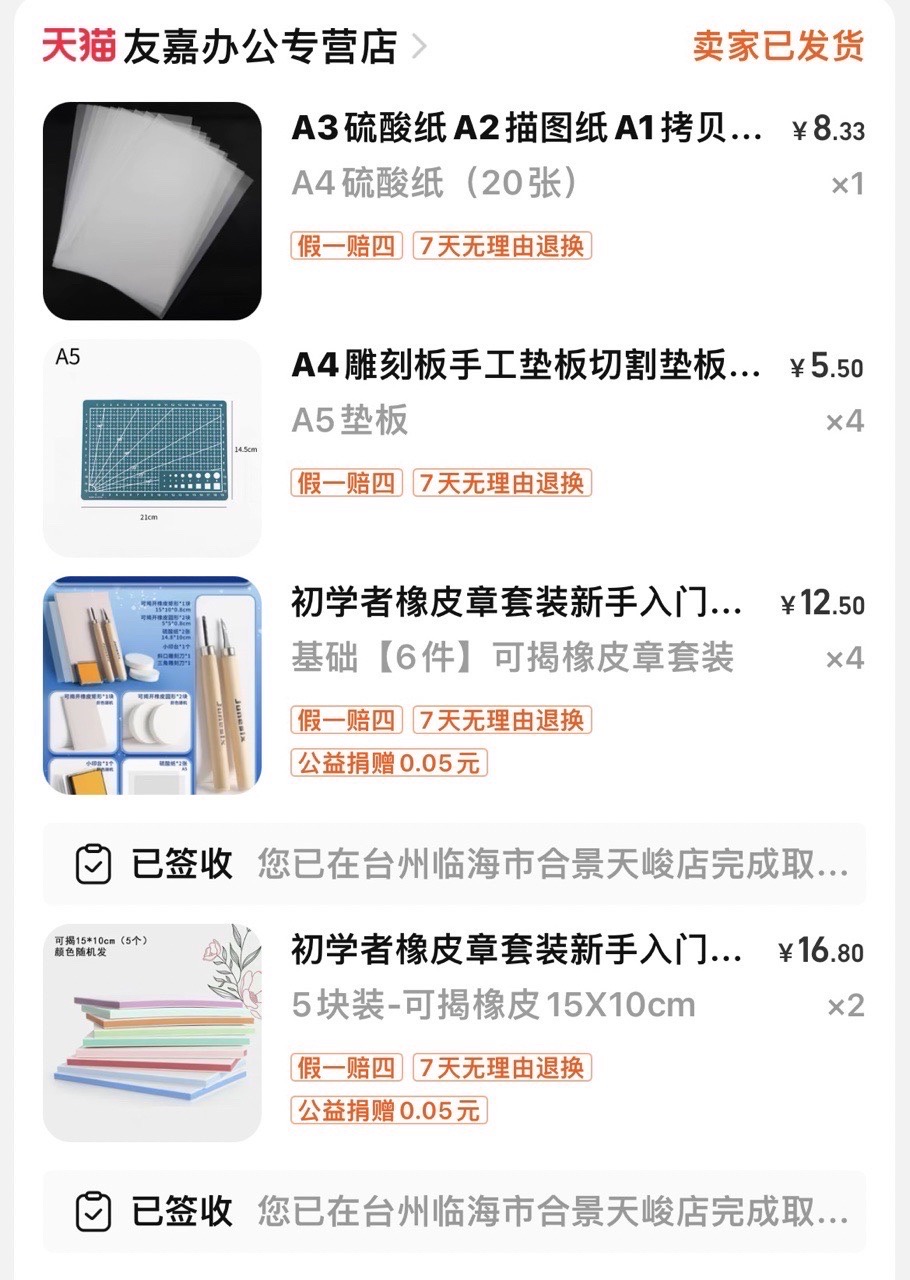Tap the rubber stamp carving kit image

point(152,685)
